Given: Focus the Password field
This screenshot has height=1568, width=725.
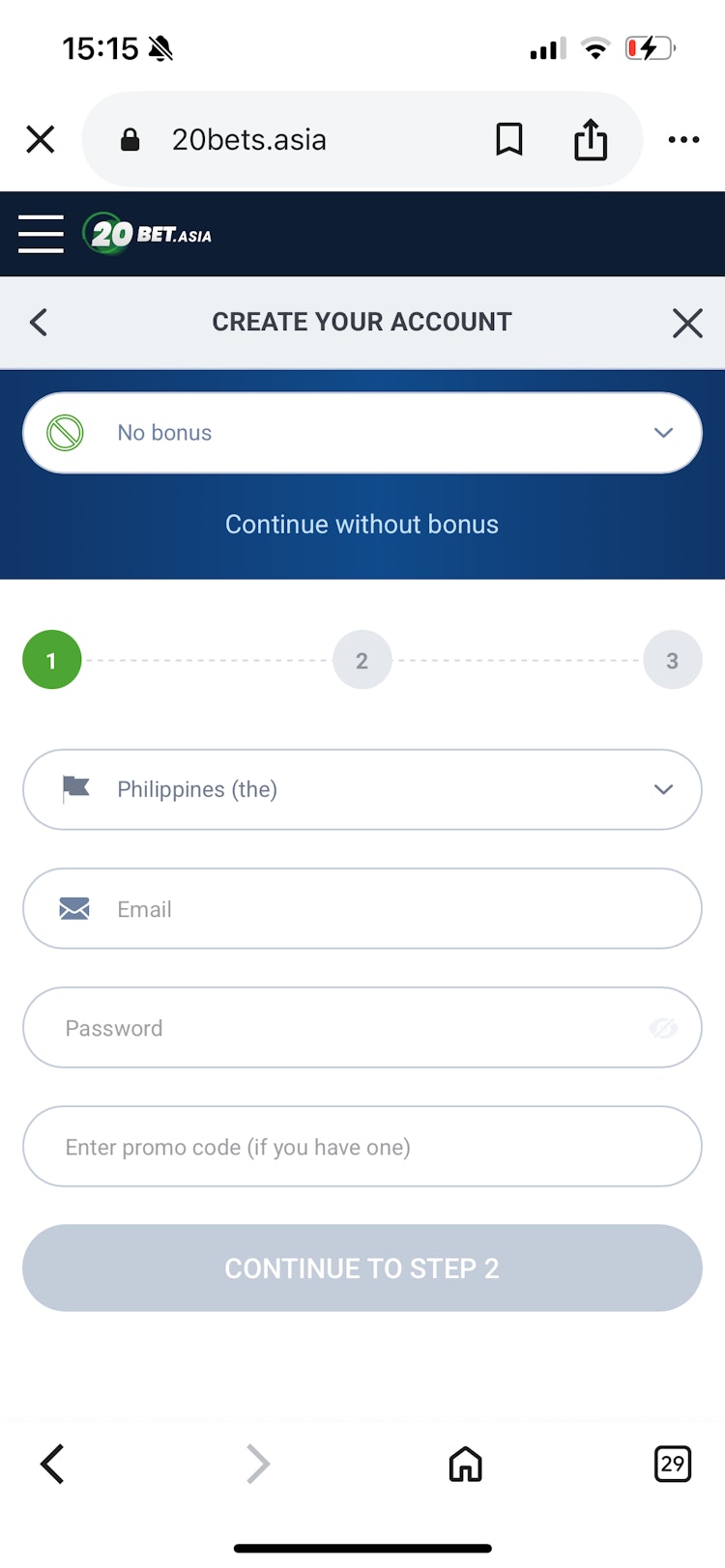Looking at the screenshot, I should click(338, 1028).
